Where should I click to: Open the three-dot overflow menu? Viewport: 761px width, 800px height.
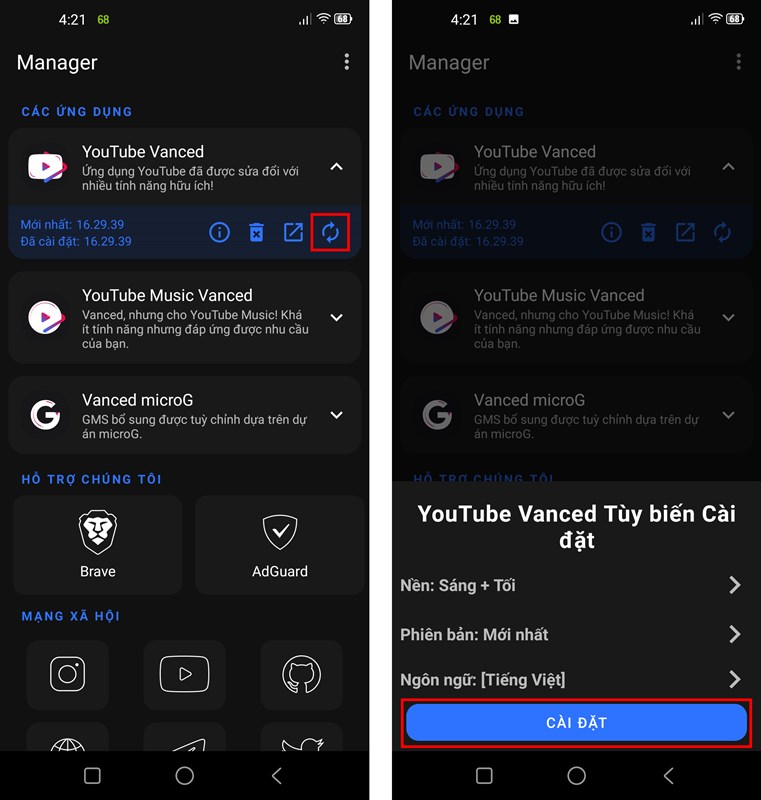tap(346, 62)
